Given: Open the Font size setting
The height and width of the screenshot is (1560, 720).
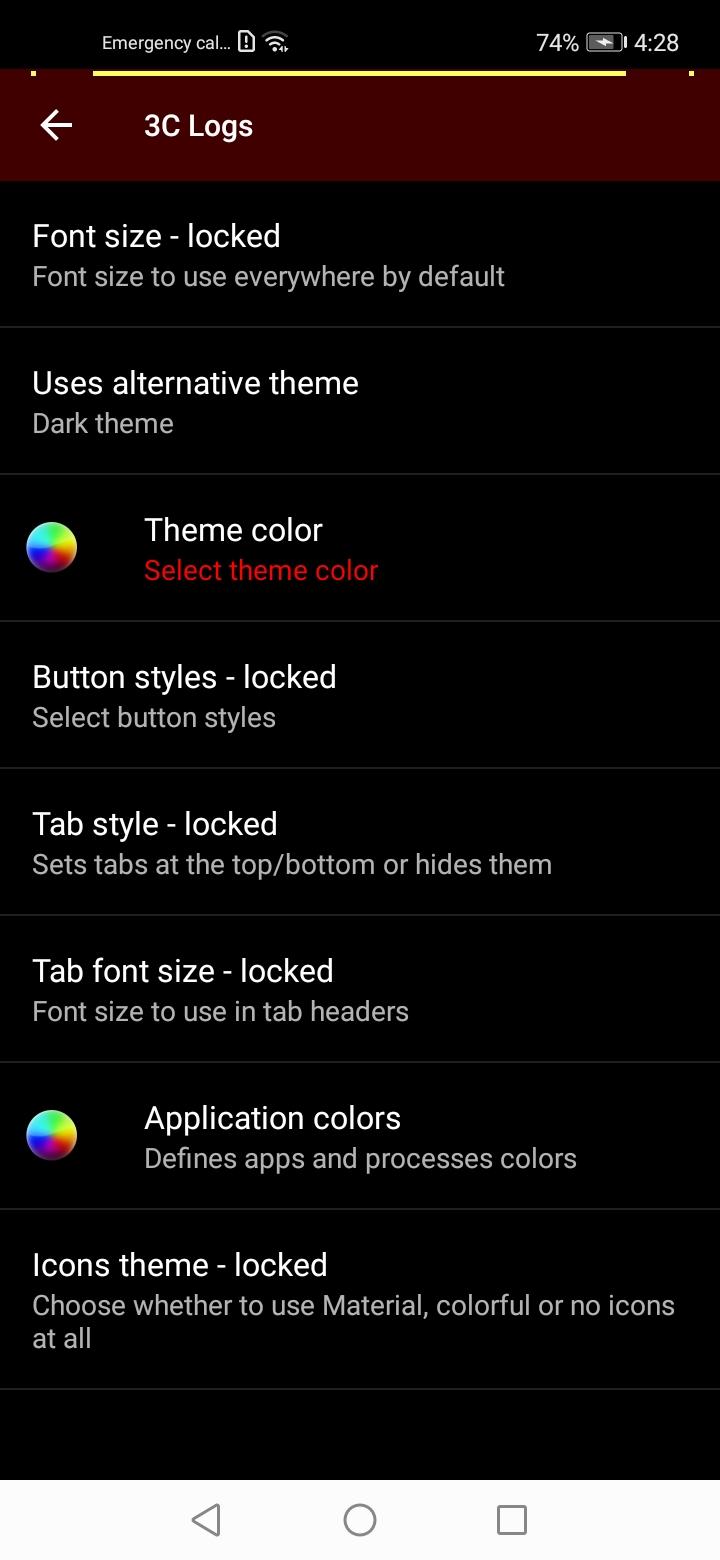Looking at the screenshot, I should point(360,254).
